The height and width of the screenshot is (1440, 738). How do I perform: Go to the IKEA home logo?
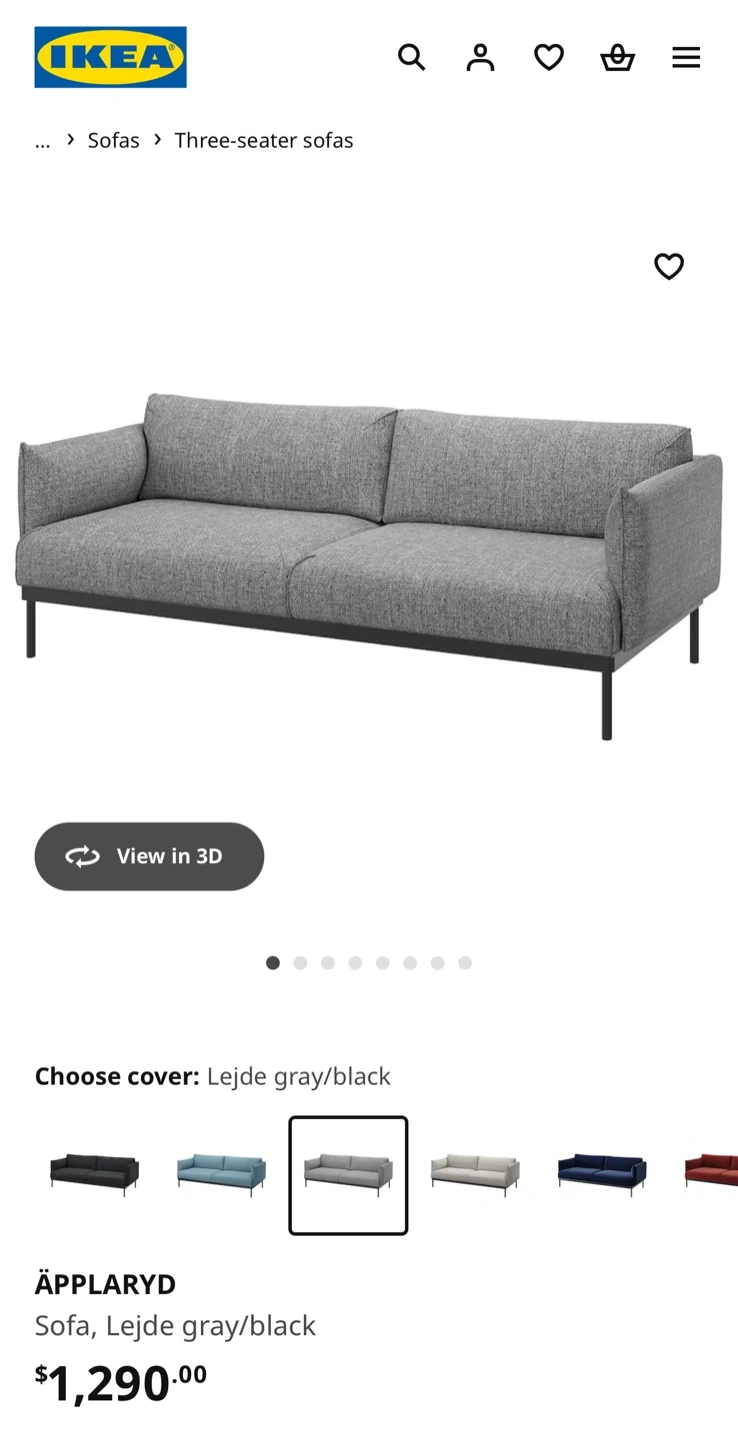(110, 57)
